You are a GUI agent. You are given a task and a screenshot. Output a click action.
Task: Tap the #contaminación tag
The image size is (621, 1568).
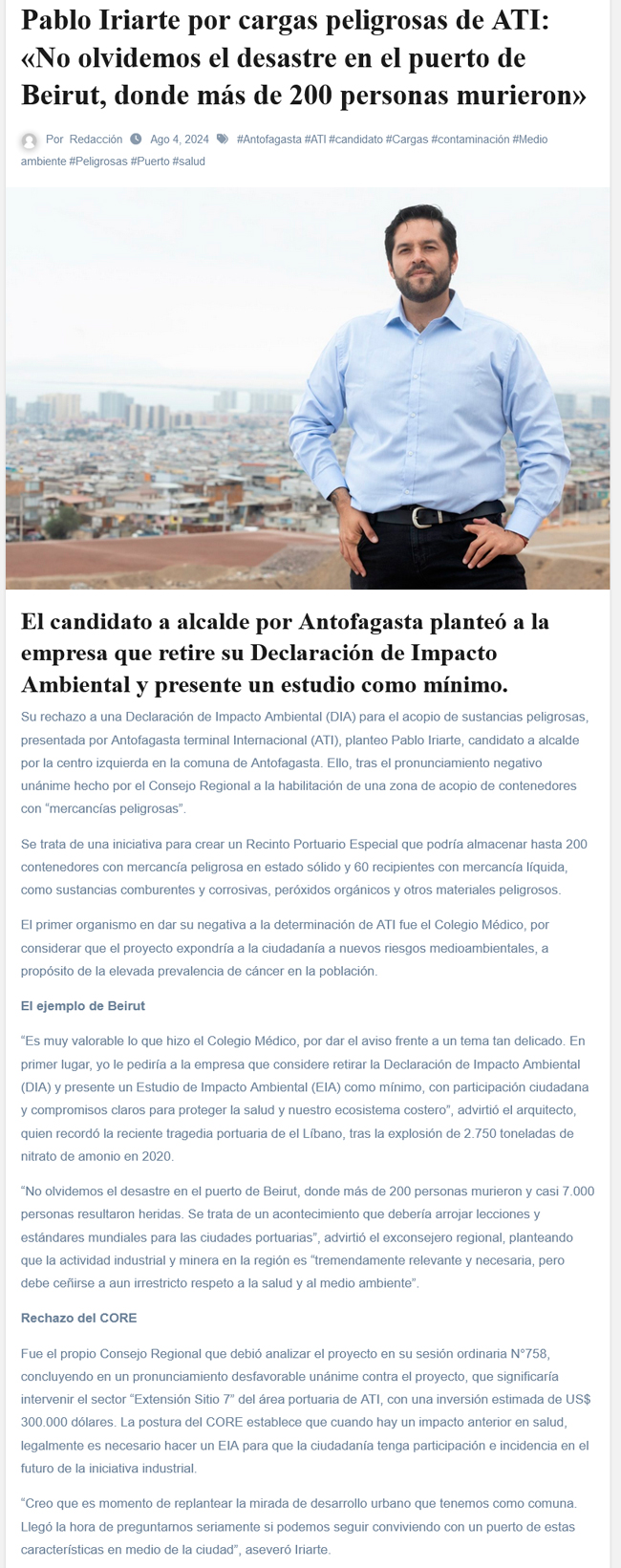pyautogui.click(x=470, y=140)
